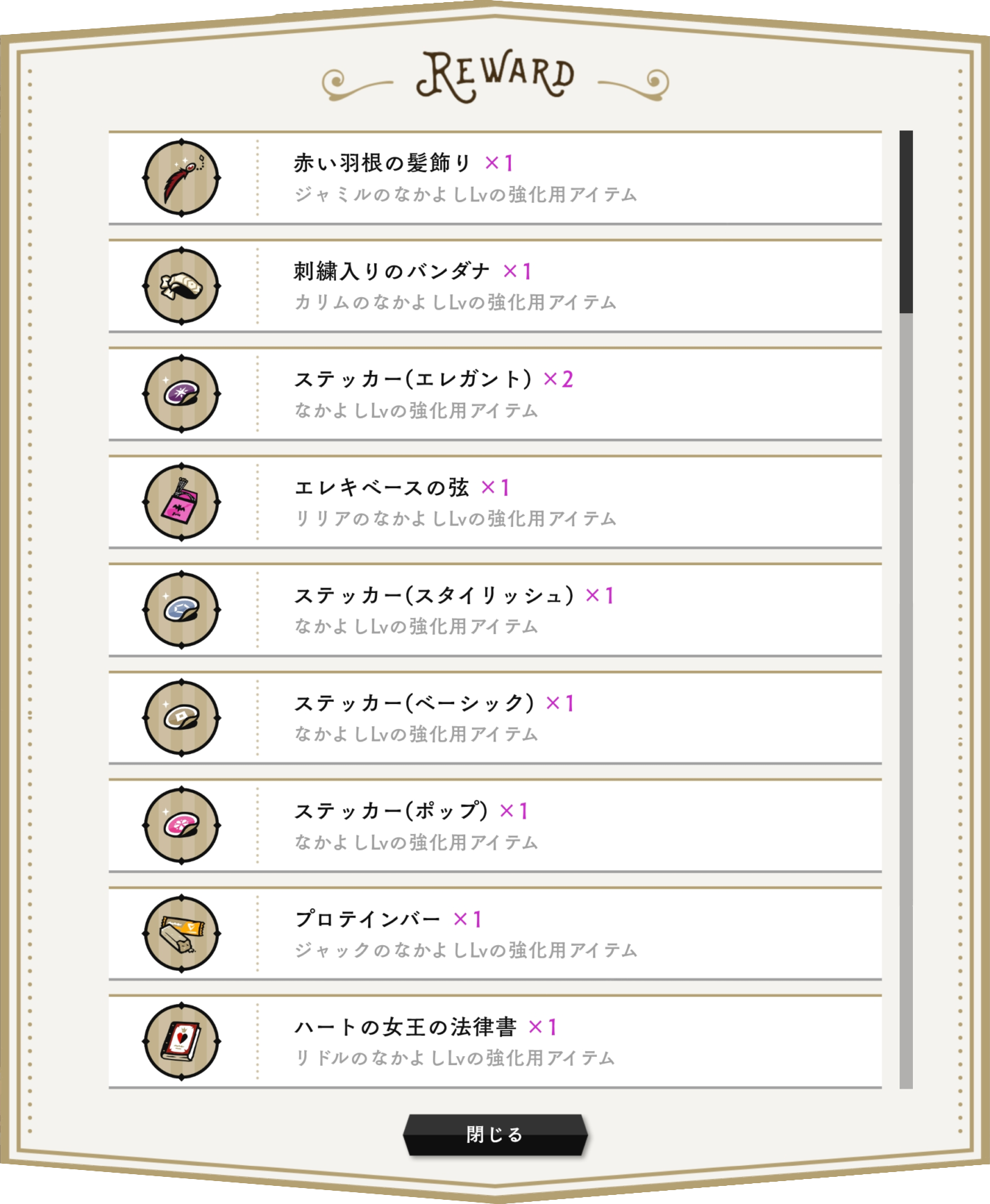Close the reward dialog with 閉じる

tap(495, 1134)
